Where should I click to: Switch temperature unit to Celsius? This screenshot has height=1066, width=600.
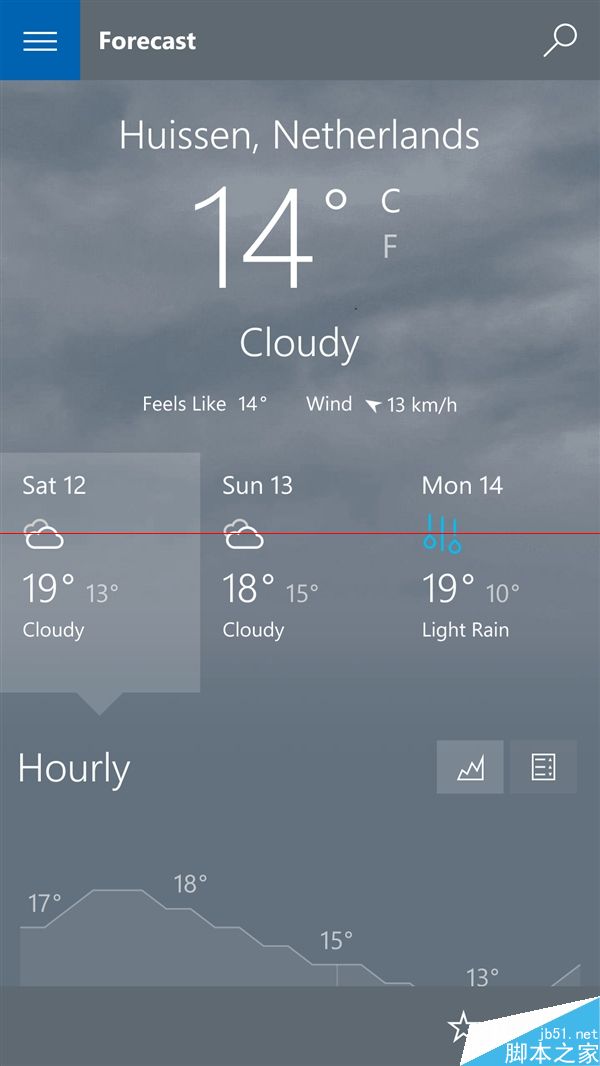(390, 201)
